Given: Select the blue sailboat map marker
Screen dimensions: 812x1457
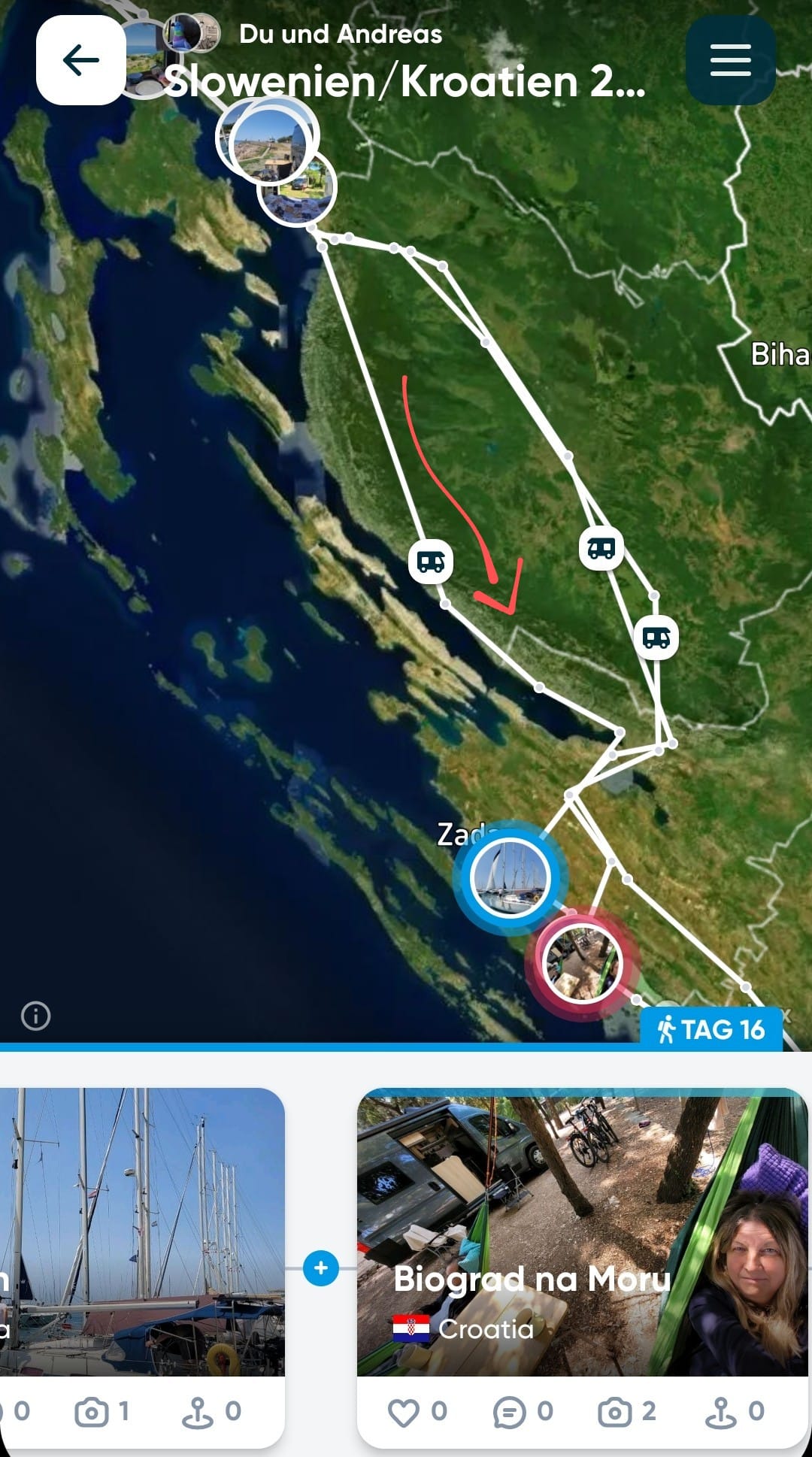Looking at the screenshot, I should [x=510, y=877].
